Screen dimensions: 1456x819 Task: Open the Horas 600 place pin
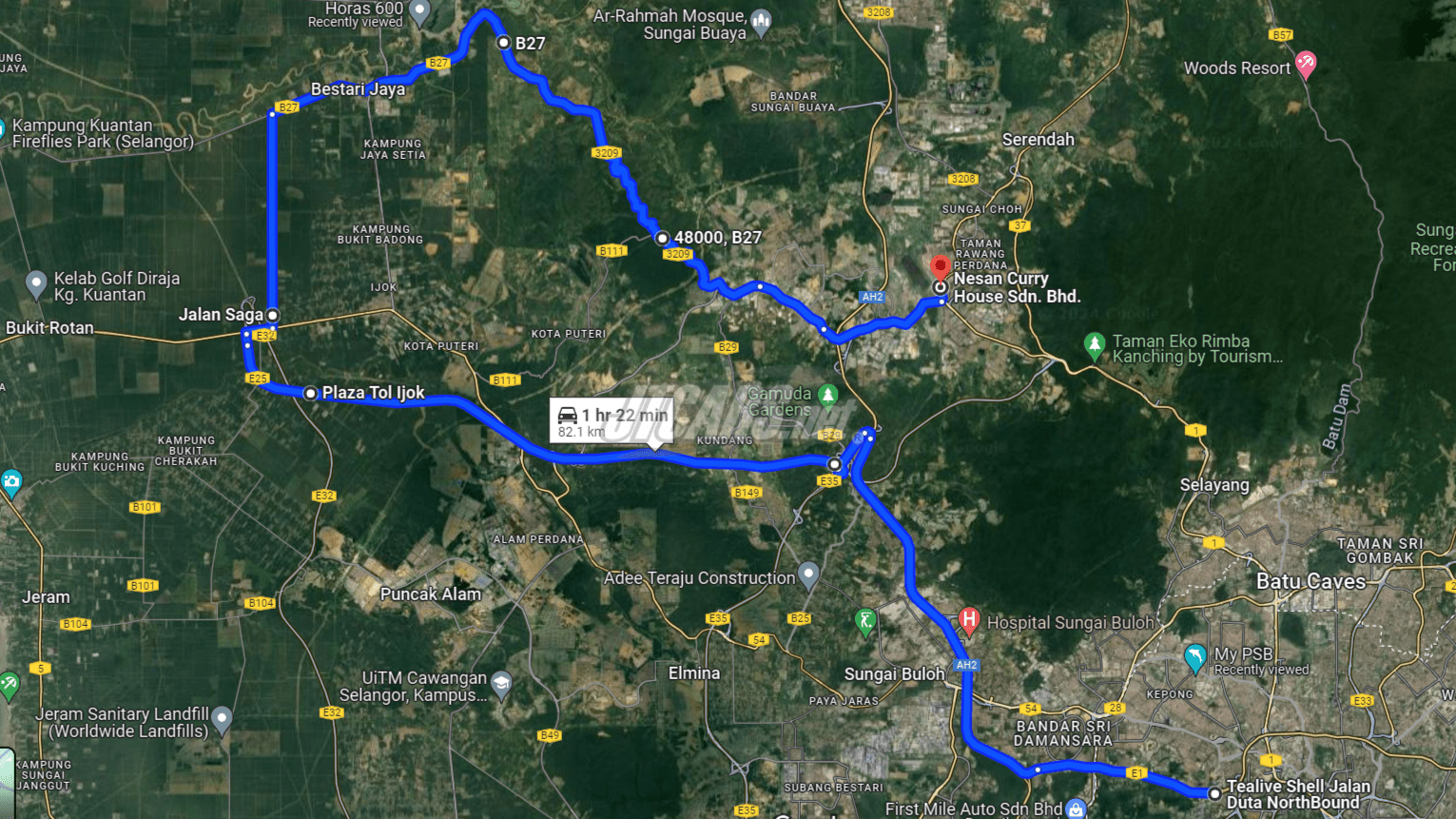click(419, 11)
